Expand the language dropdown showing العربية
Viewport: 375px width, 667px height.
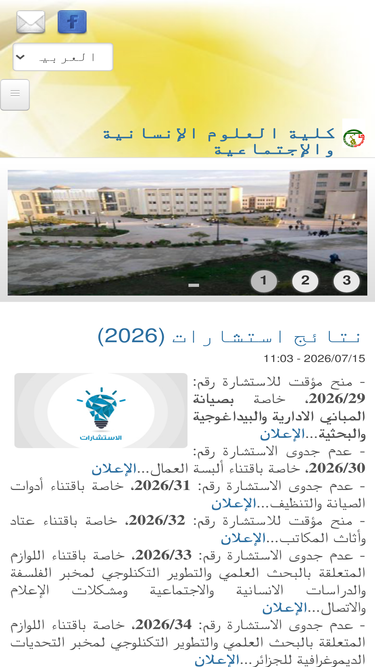coord(63,57)
